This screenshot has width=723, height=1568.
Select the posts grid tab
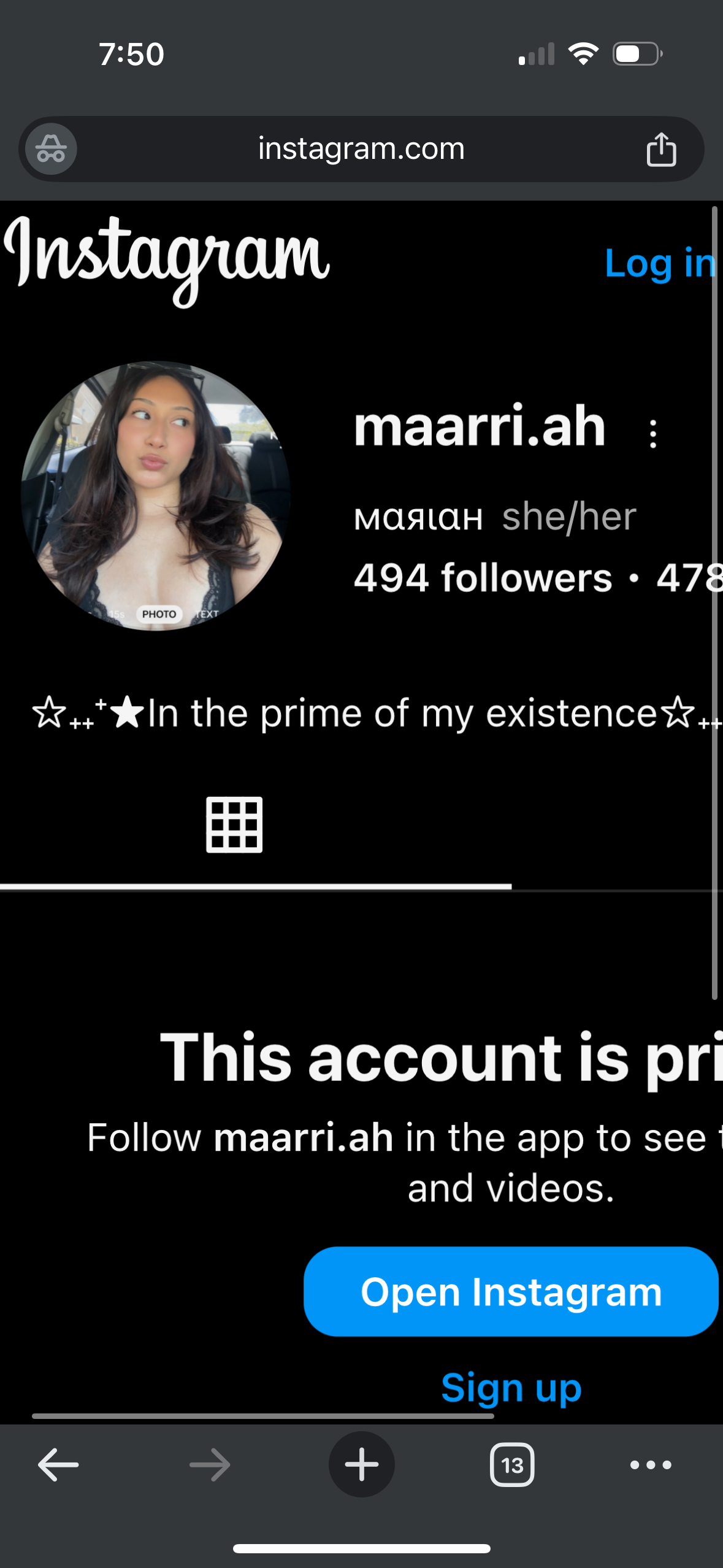point(234,824)
